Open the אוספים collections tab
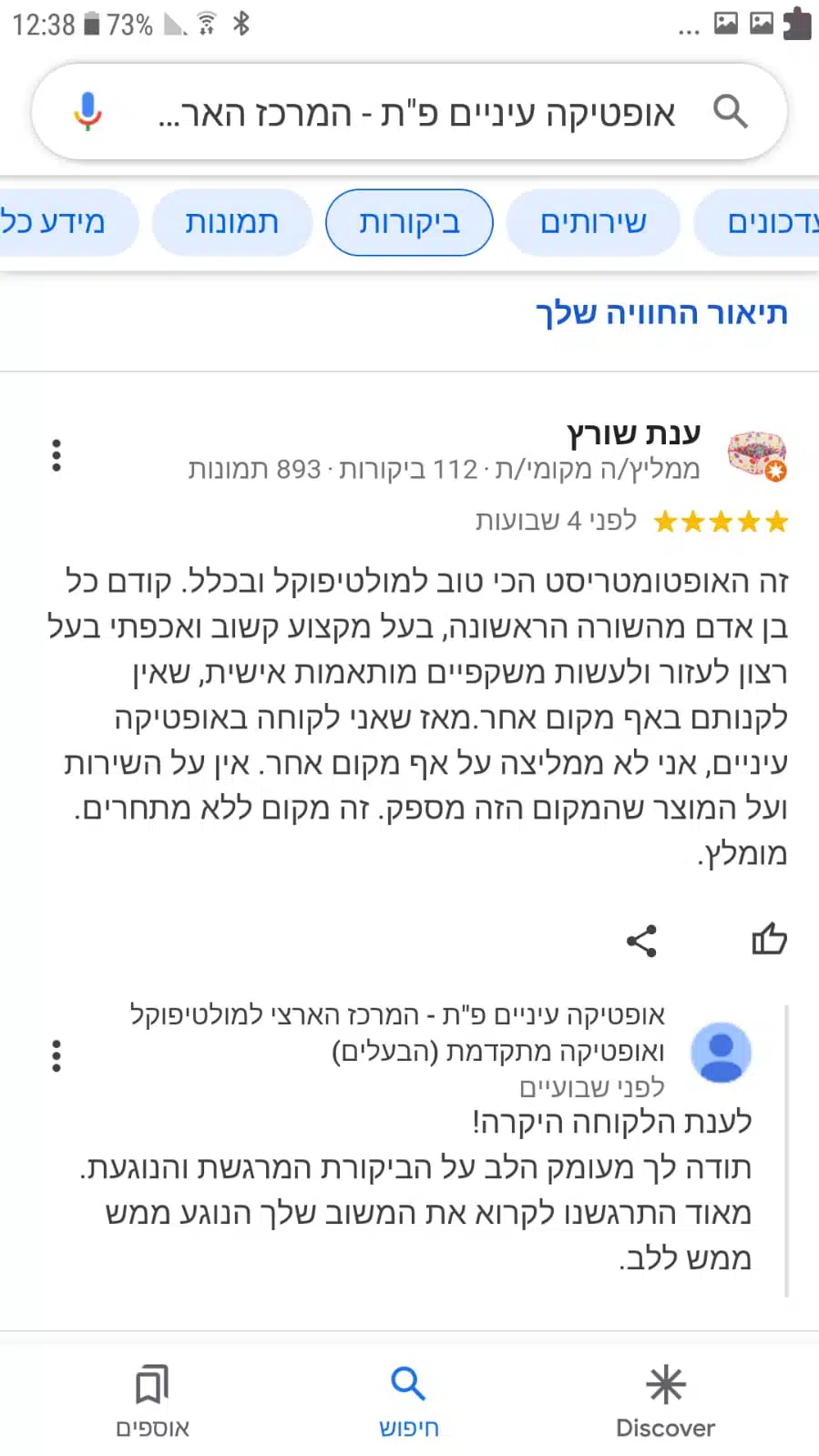This screenshot has width=819, height=1456. click(x=152, y=1400)
